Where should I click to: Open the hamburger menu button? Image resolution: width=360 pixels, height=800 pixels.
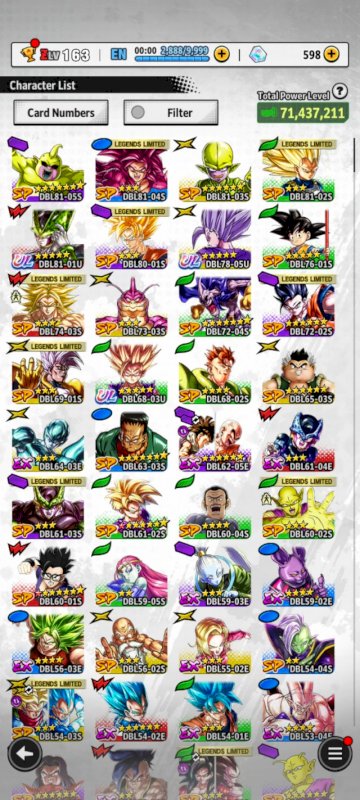point(335,754)
